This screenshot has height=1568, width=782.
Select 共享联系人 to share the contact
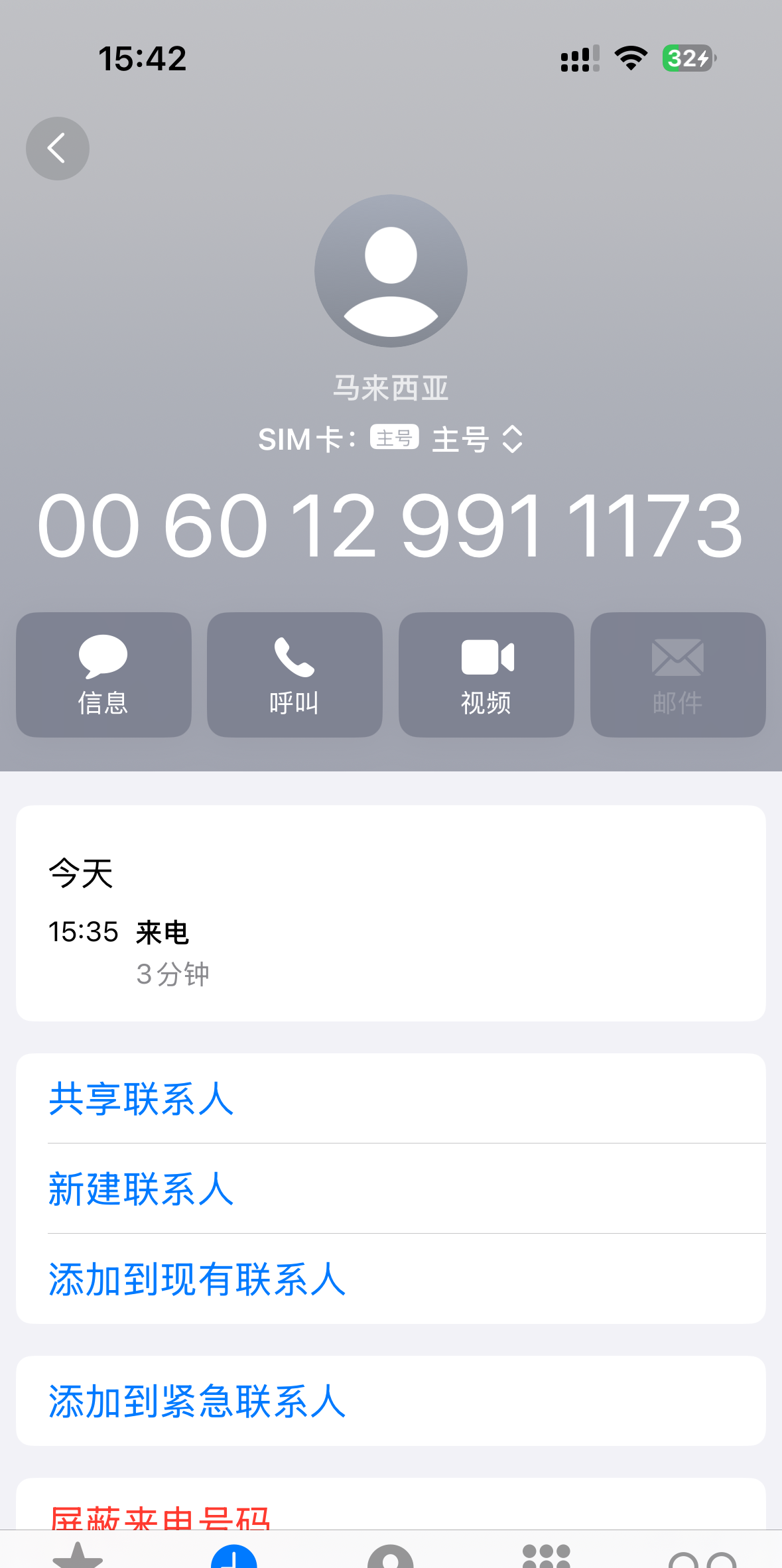pyautogui.click(x=141, y=1098)
